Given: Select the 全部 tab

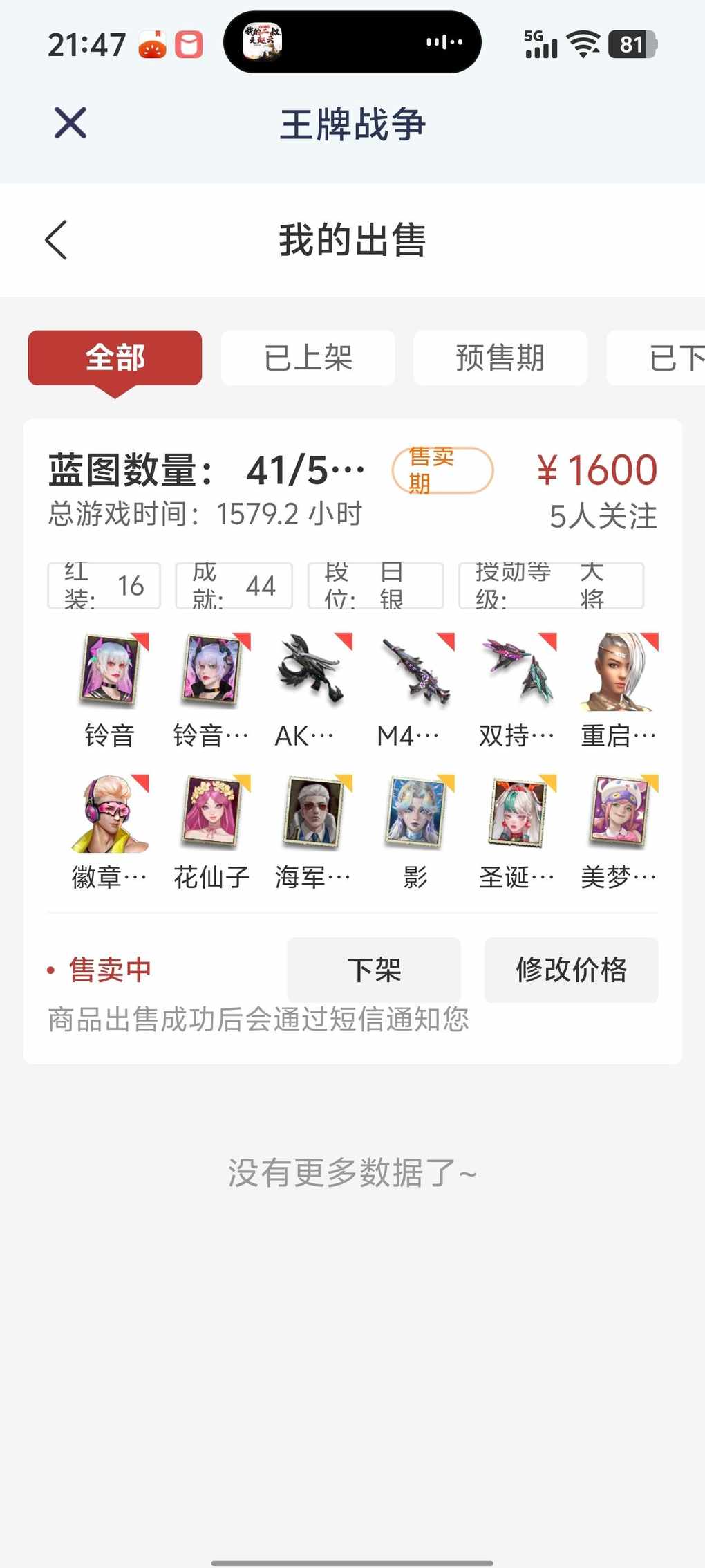Looking at the screenshot, I should click(115, 358).
